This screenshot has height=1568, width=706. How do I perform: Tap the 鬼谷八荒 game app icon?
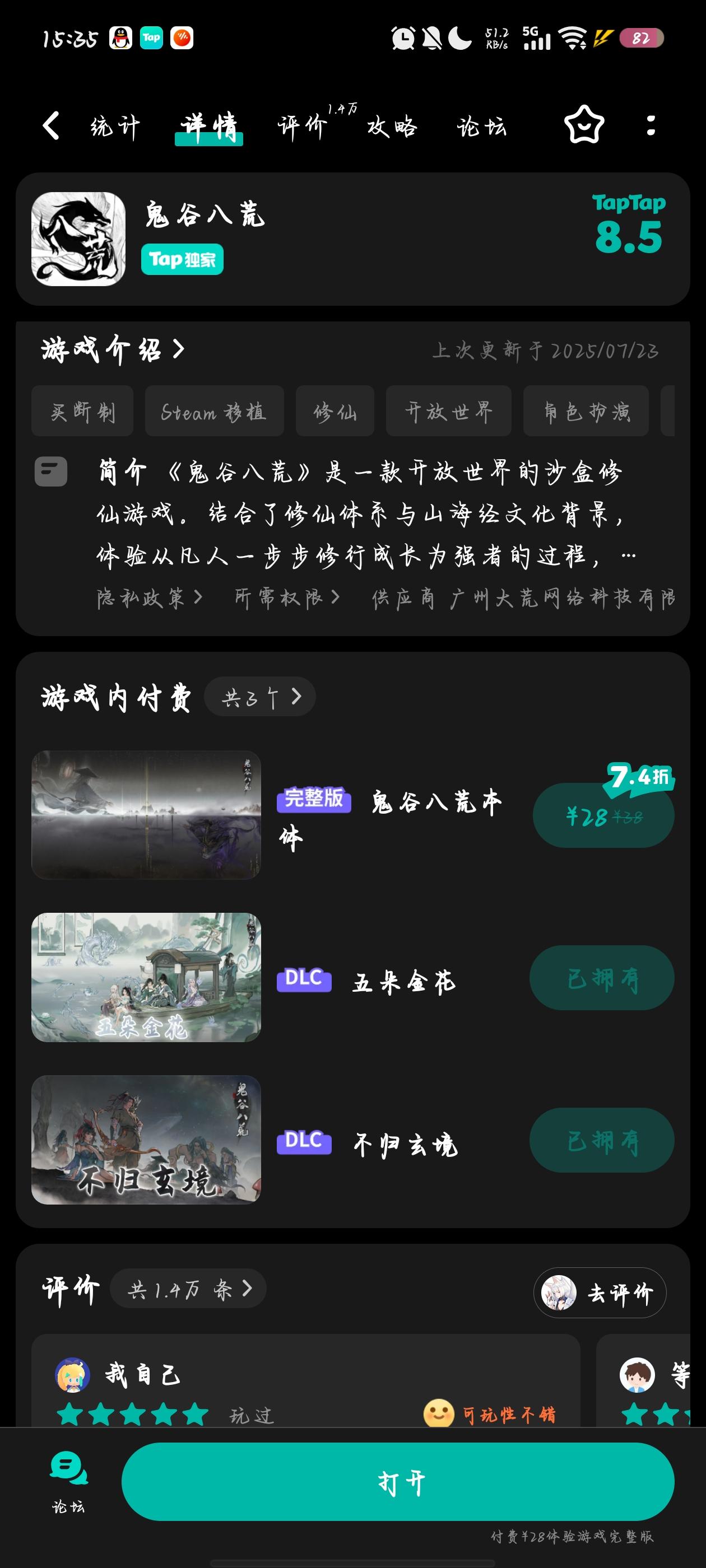78,237
